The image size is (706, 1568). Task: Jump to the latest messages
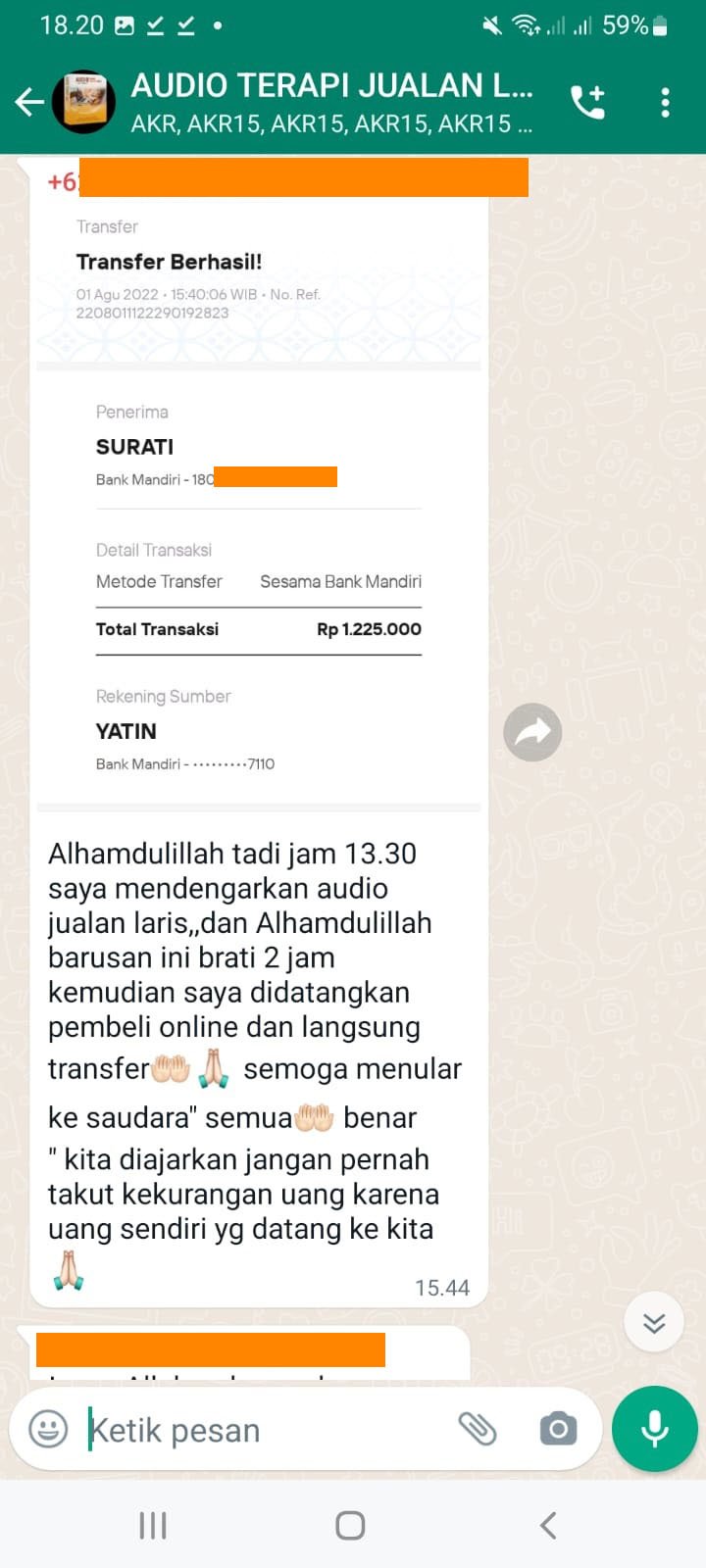[x=654, y=1323]
